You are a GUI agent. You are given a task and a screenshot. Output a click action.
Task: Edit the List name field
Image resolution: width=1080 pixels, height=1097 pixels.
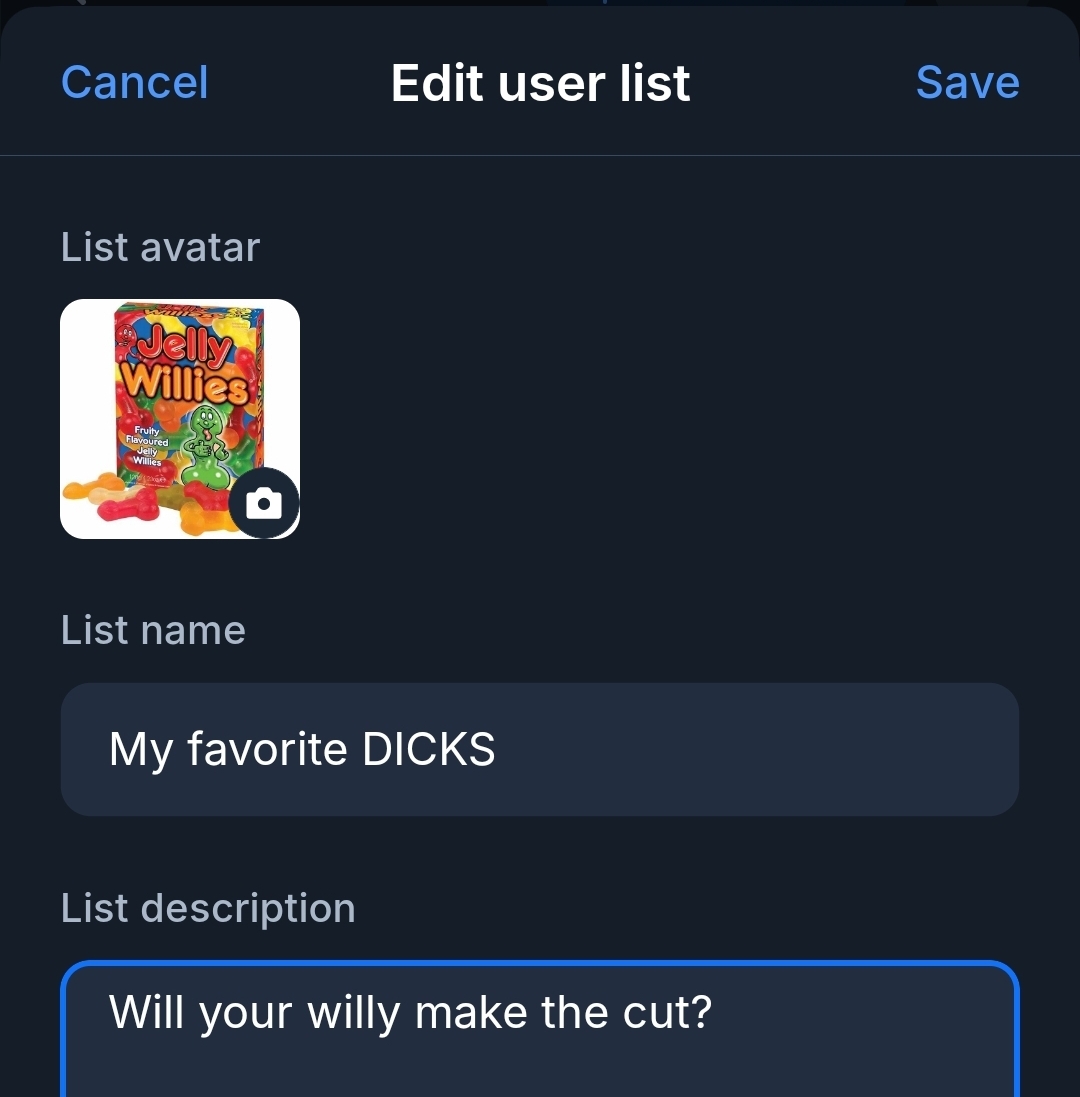(x=539, y=749)
